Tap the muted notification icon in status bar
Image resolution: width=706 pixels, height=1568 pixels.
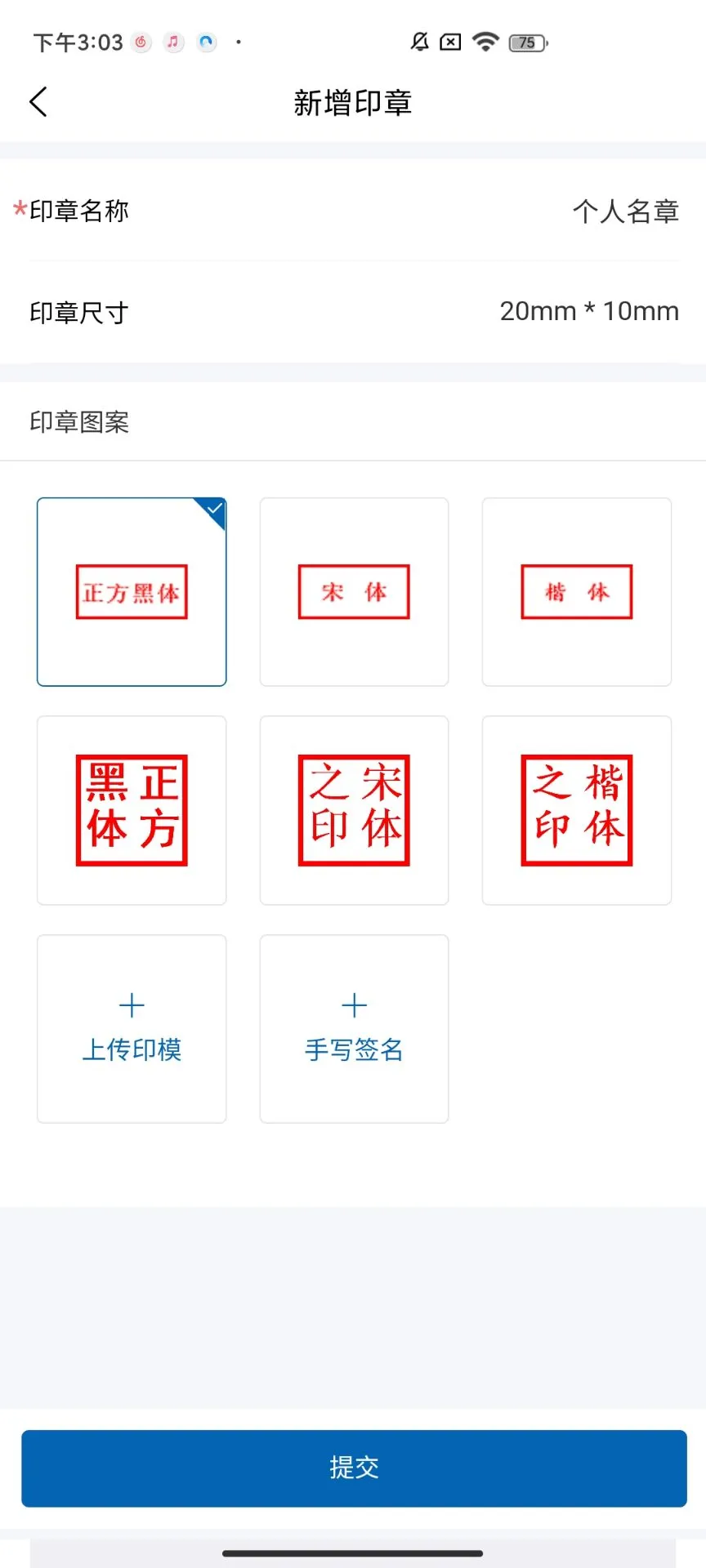(x=418, y=42)
